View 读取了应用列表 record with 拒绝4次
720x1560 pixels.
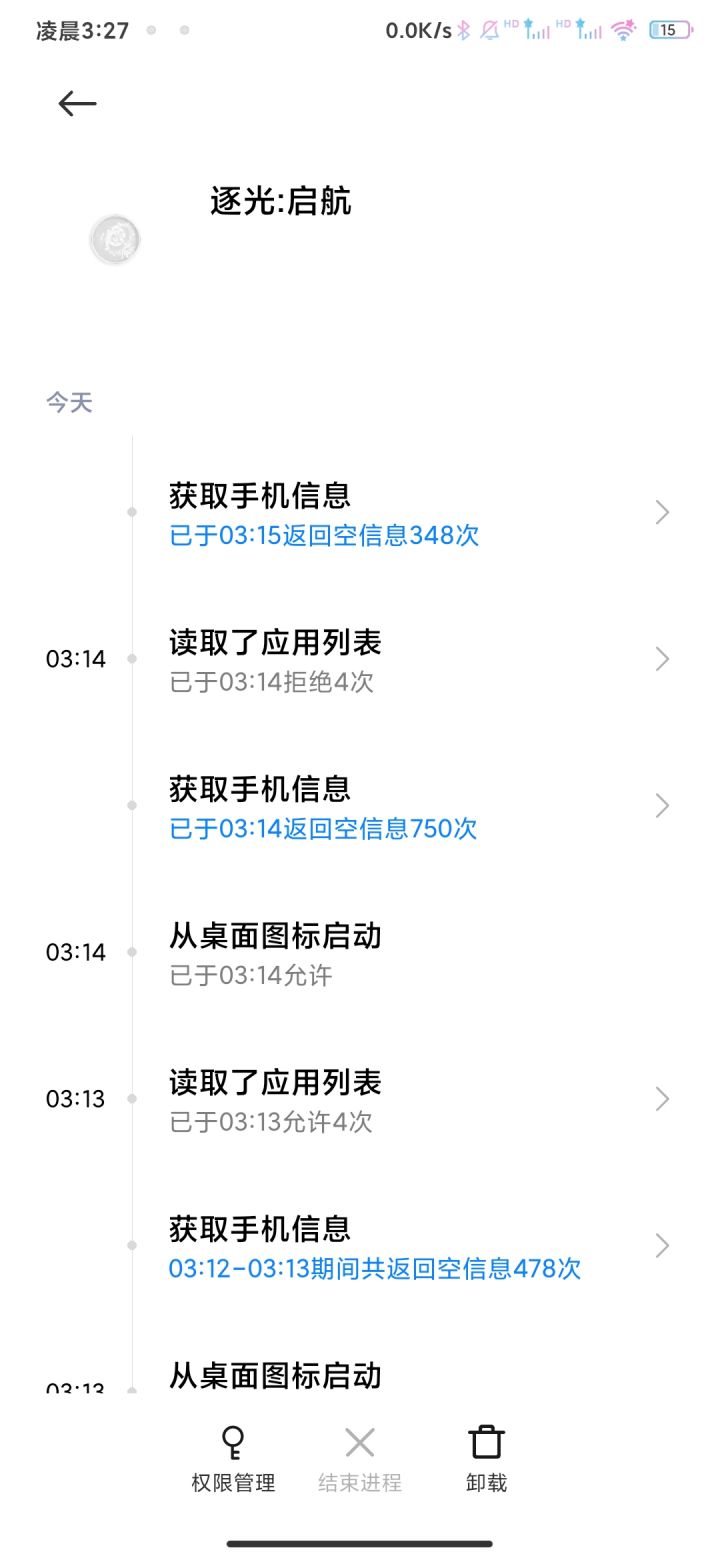point(400,660)
